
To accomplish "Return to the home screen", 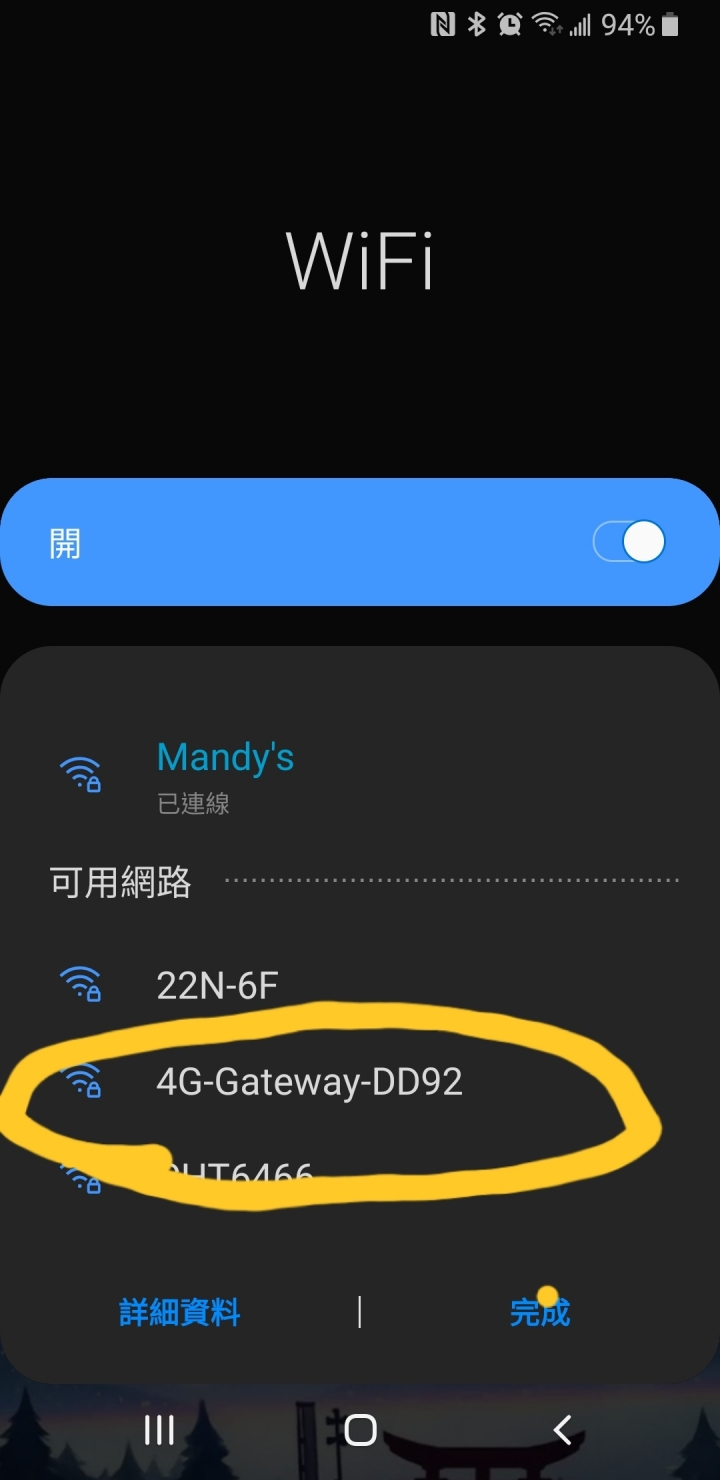I will [x=360, y=1430].
